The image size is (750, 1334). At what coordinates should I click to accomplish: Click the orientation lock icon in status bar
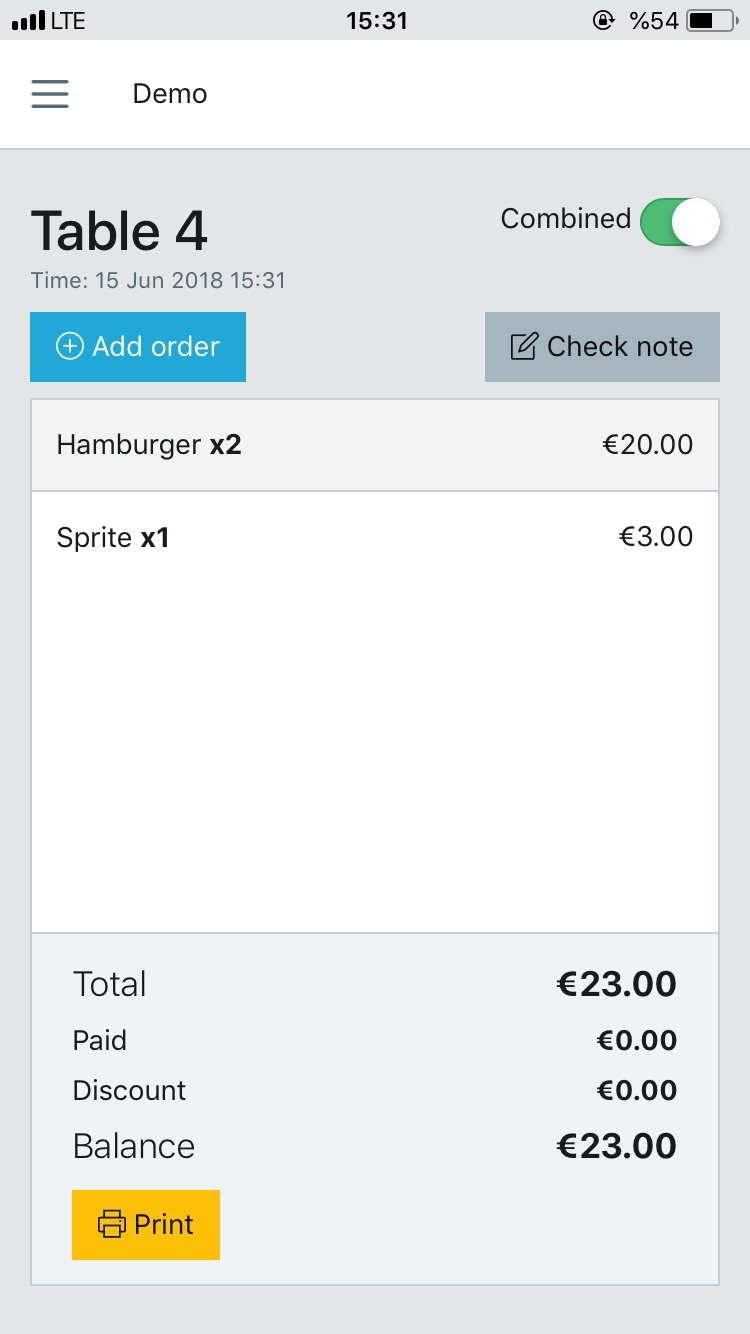coord(604,20)
